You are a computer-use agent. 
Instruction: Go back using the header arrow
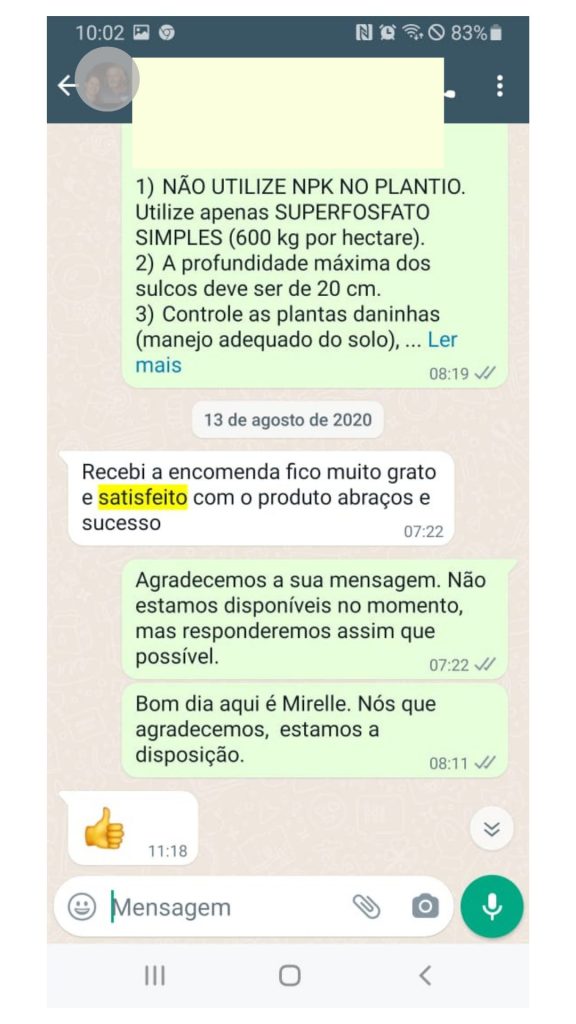(x=66, y=85)
